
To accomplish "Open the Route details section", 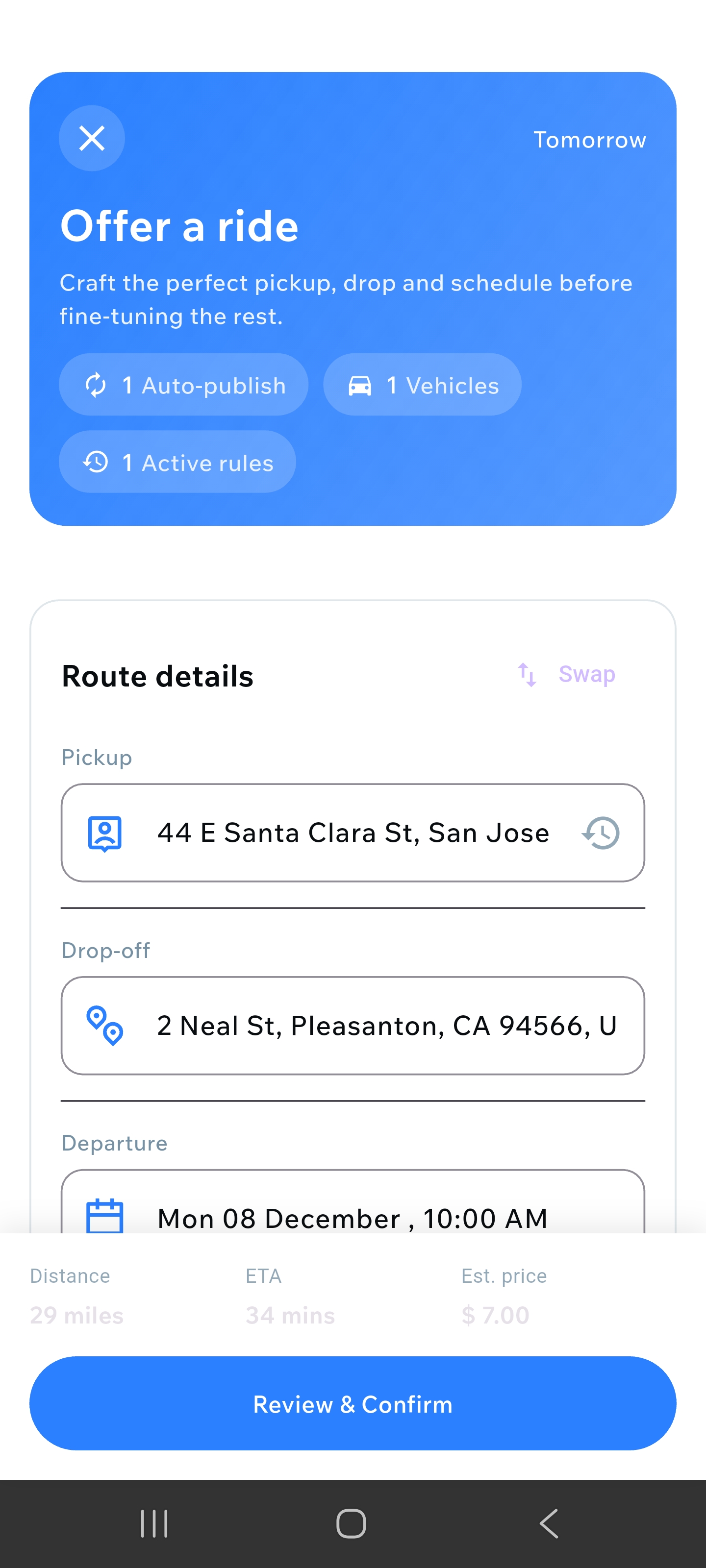I will pos(157,676).
